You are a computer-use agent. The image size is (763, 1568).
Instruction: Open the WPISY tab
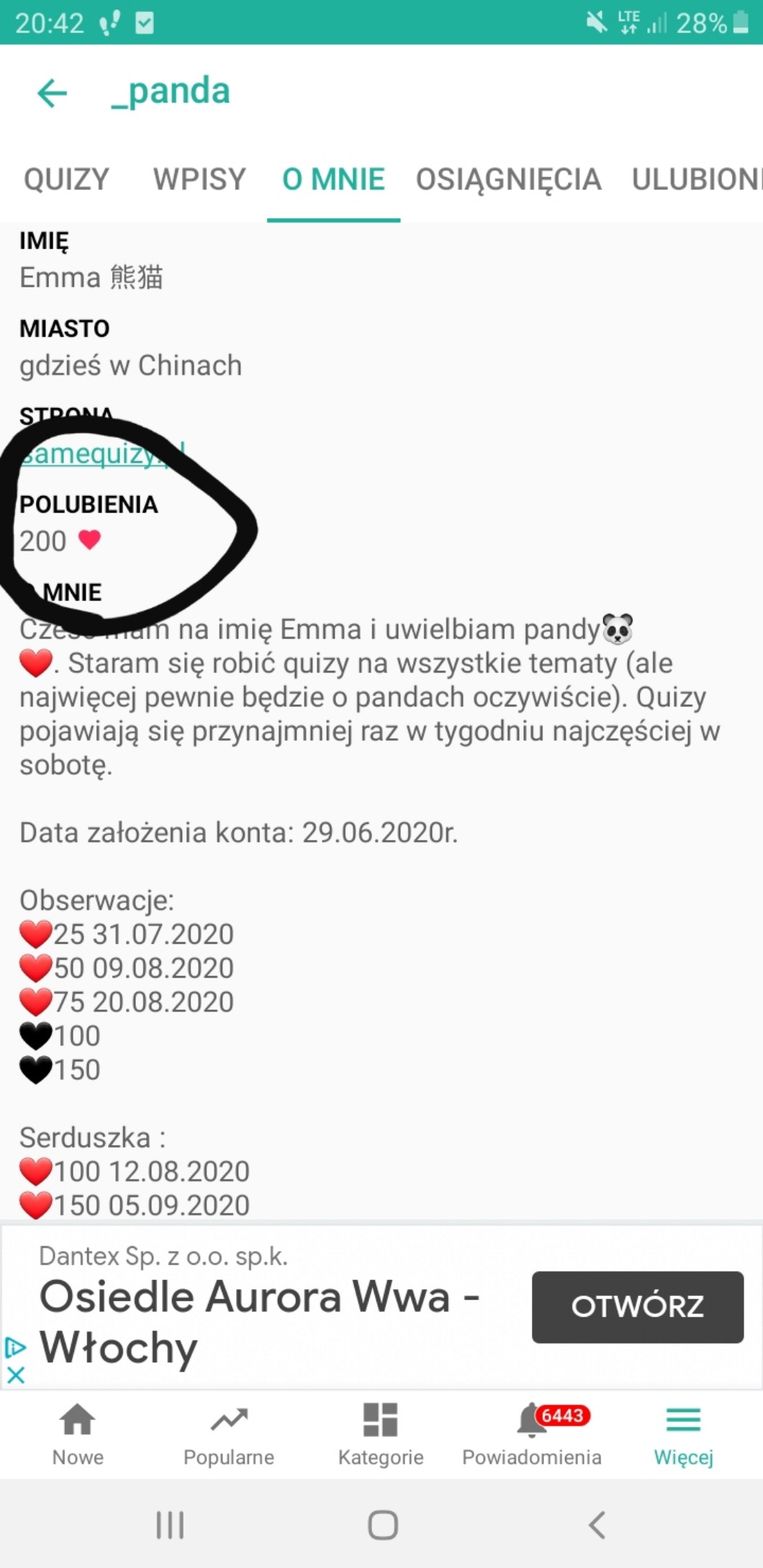pyautogui.click(x=199, y=179)
